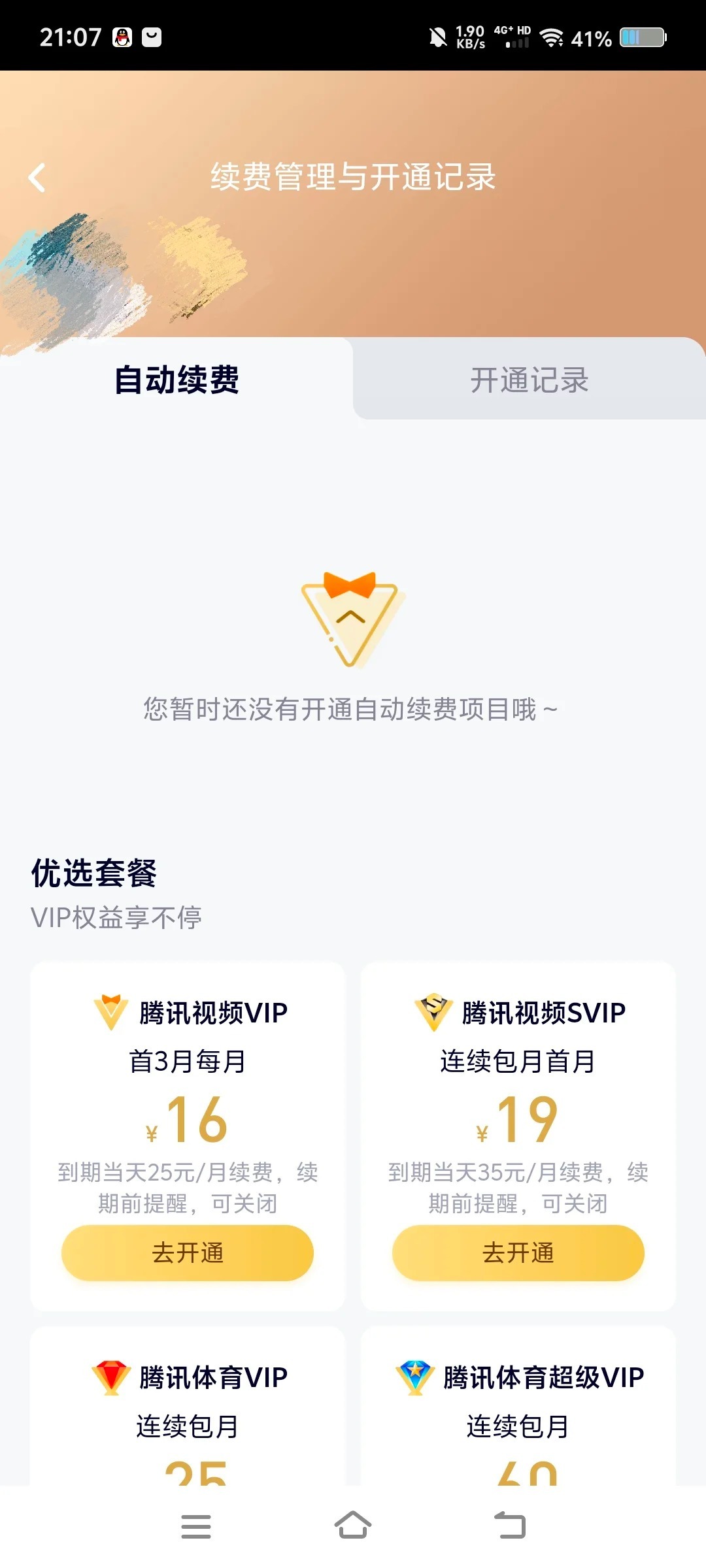This screenshot has height=1568, width=706.
Task: Go back using the top-left arrow
Action: 37,178
